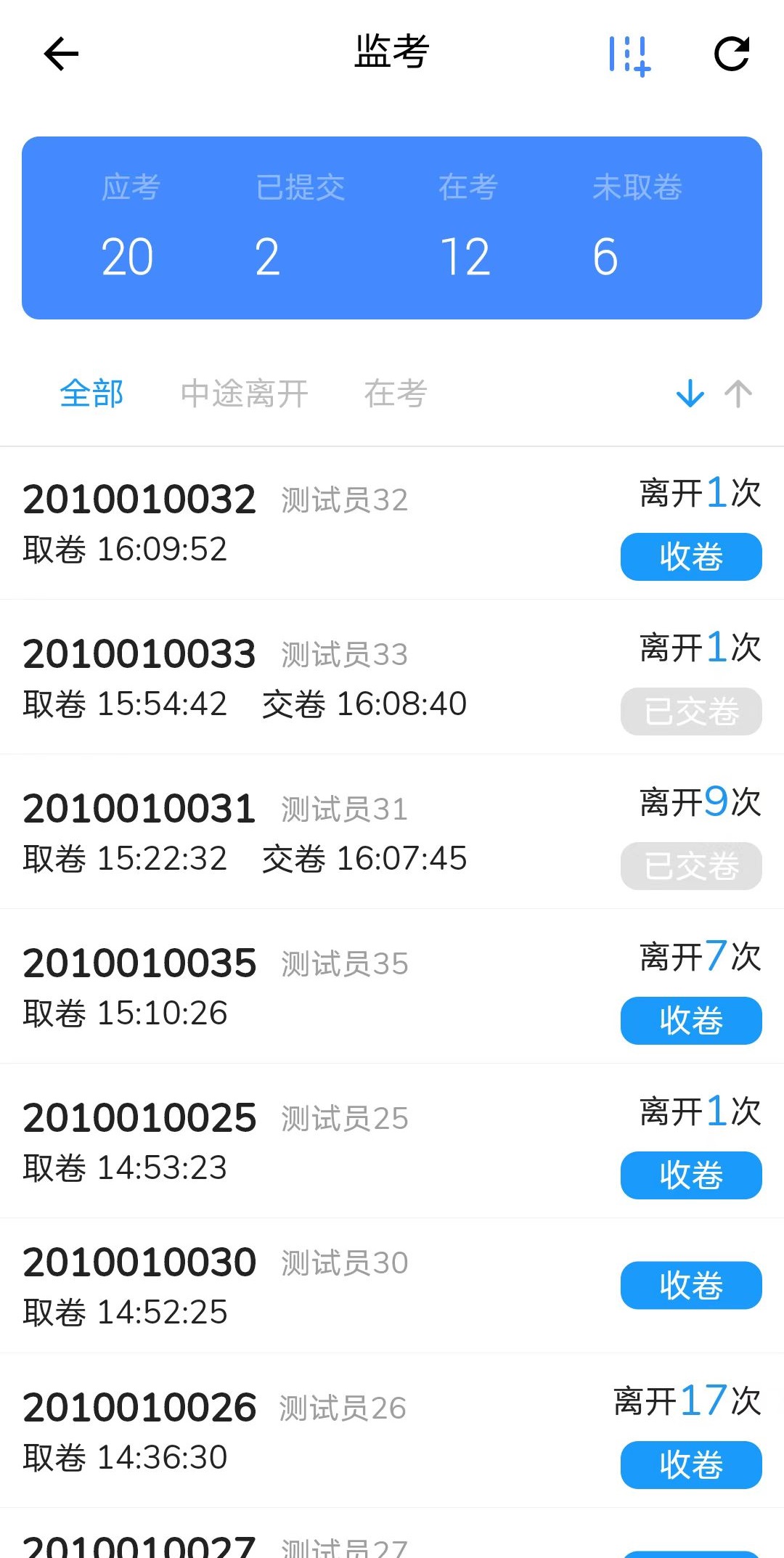This screenshot has width=784, height=1558.
Task: Collect paper for 测试员32
Action: pyautogui.click(x=691, y=557)
